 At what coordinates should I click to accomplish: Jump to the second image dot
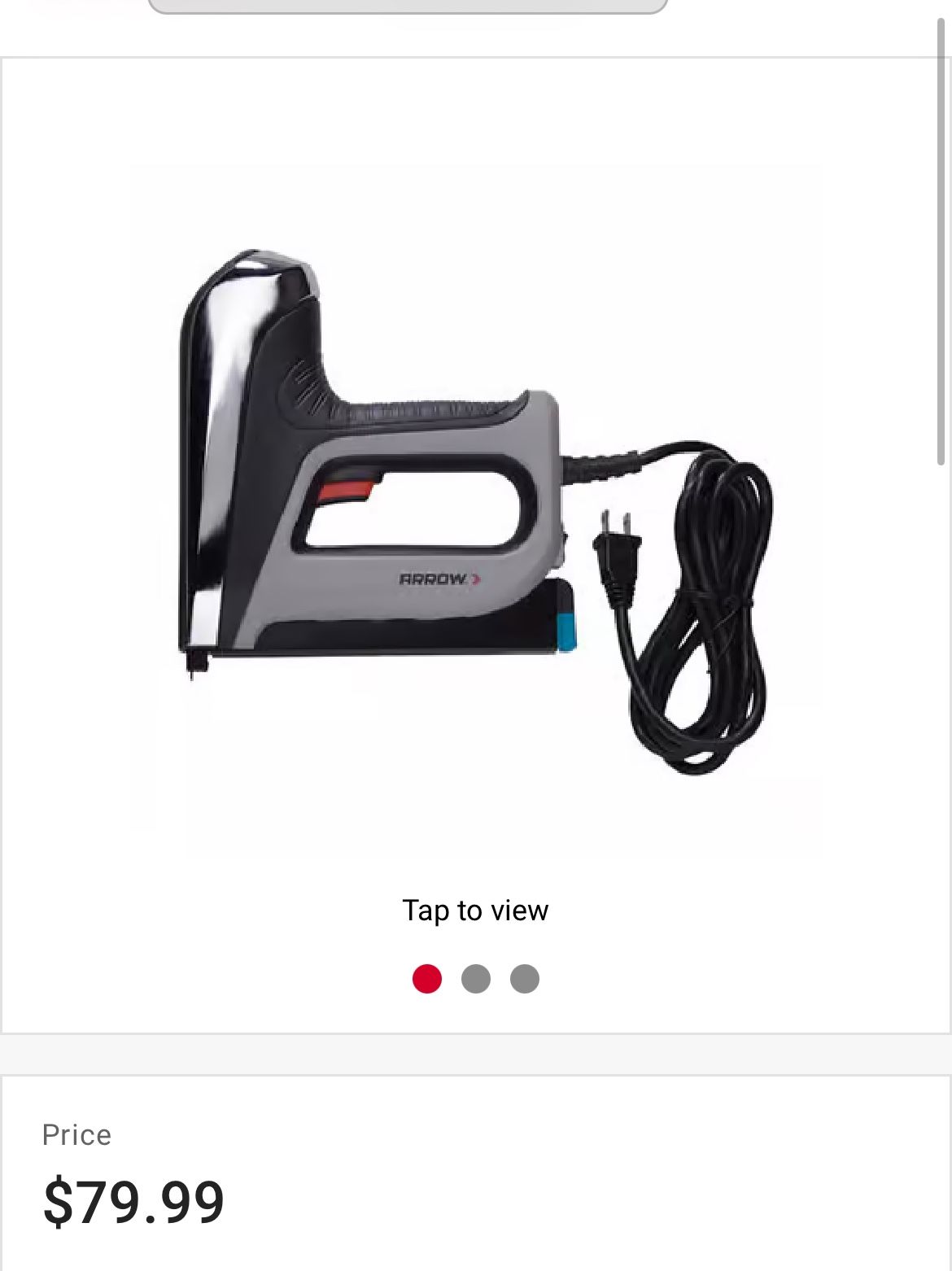point(476,978)
